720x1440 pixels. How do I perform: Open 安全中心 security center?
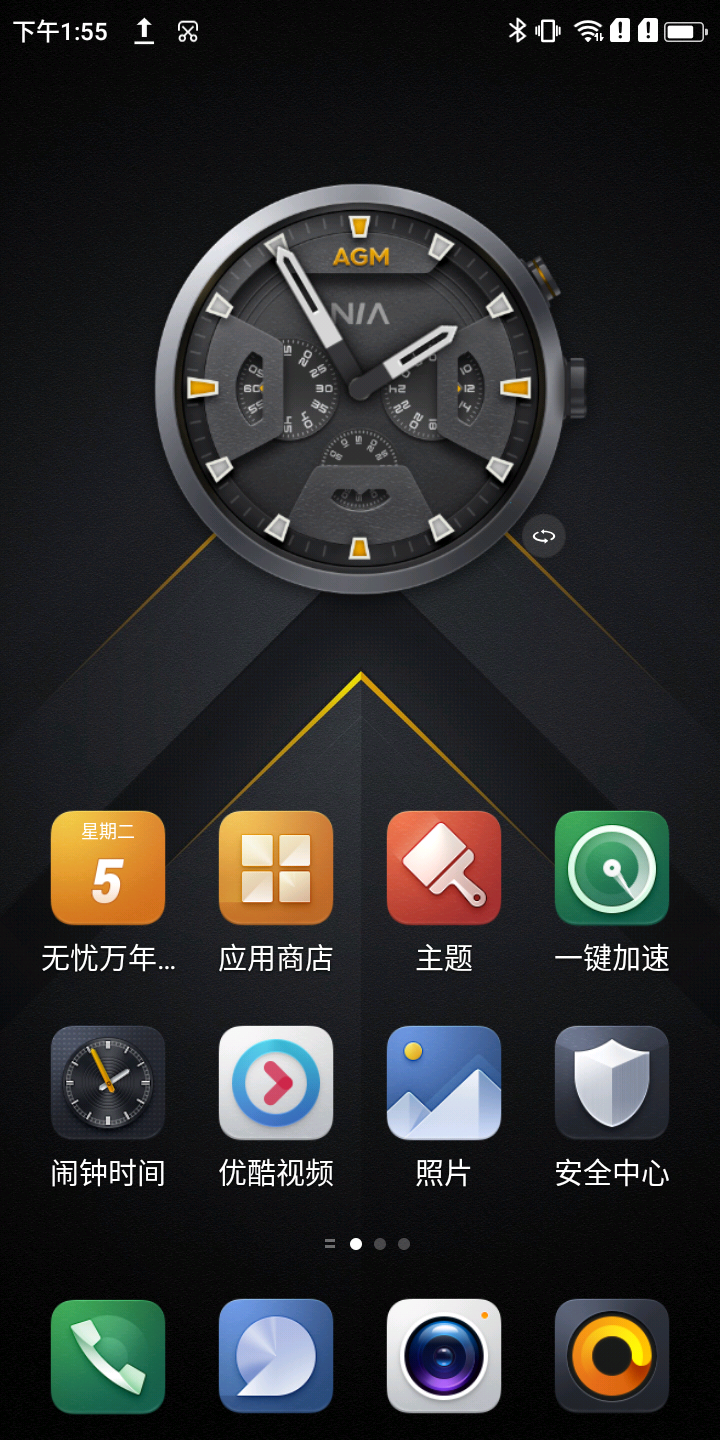(612, 1083)
